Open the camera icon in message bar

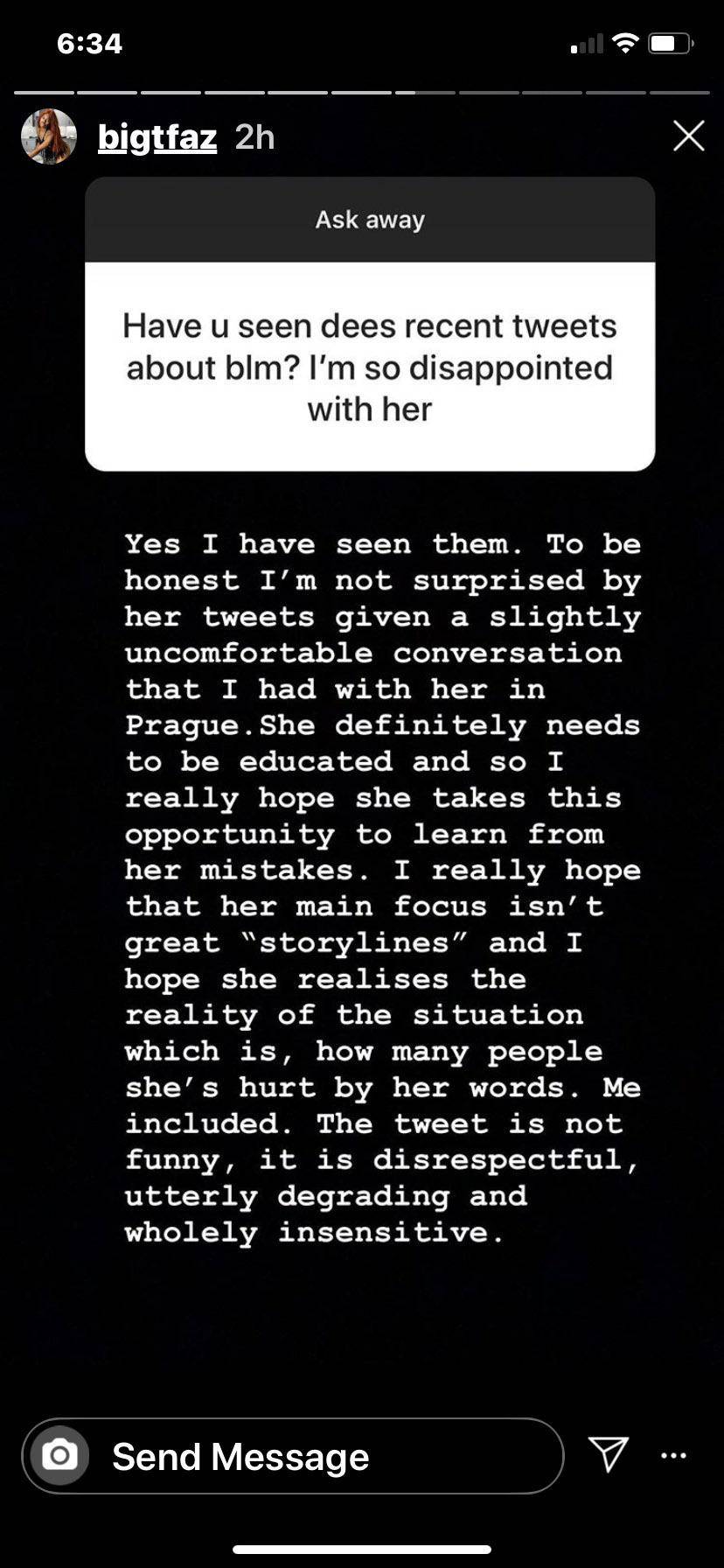point(59,1456)
